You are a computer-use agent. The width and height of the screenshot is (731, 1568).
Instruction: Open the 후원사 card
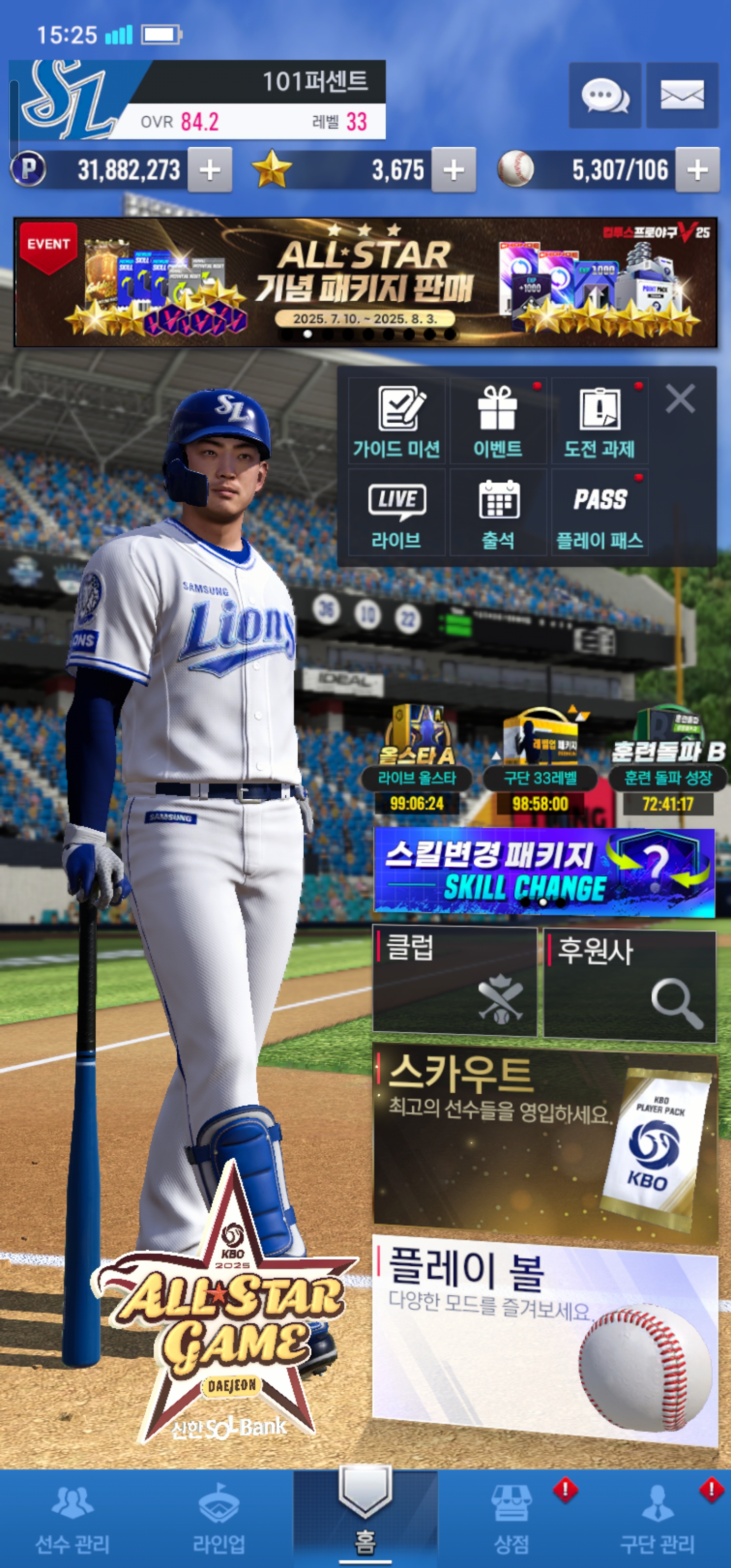pos(630,984)
